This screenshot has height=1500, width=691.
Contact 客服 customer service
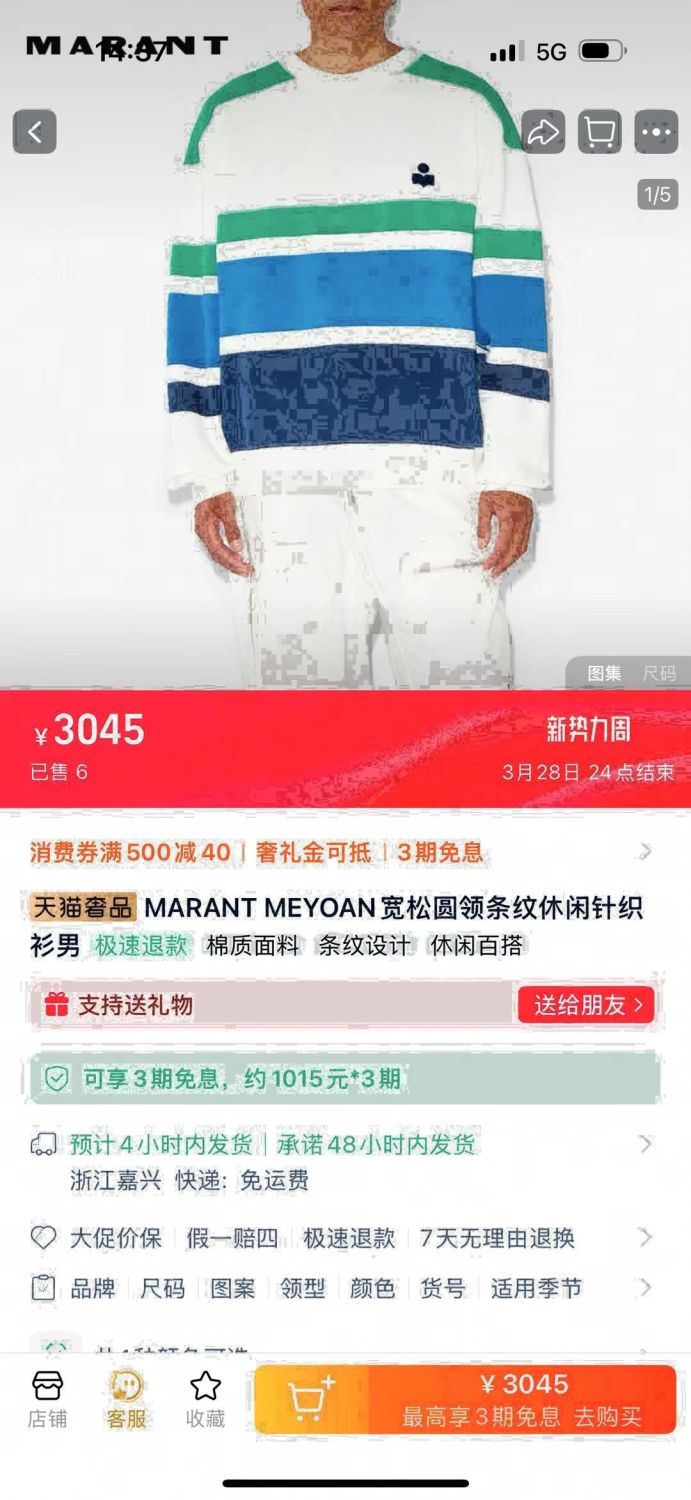coord(127,1399)
